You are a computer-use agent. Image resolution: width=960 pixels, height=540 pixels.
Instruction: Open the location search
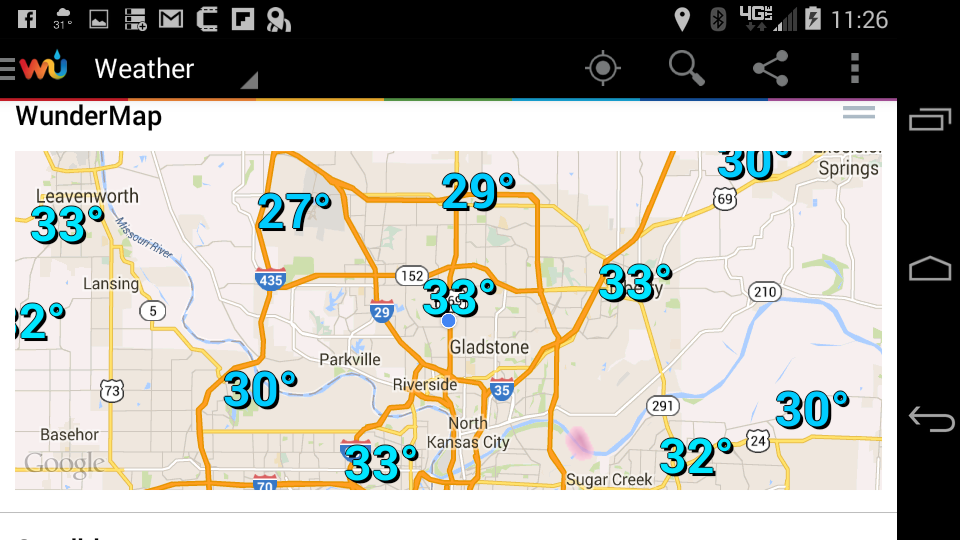(686, 68)
